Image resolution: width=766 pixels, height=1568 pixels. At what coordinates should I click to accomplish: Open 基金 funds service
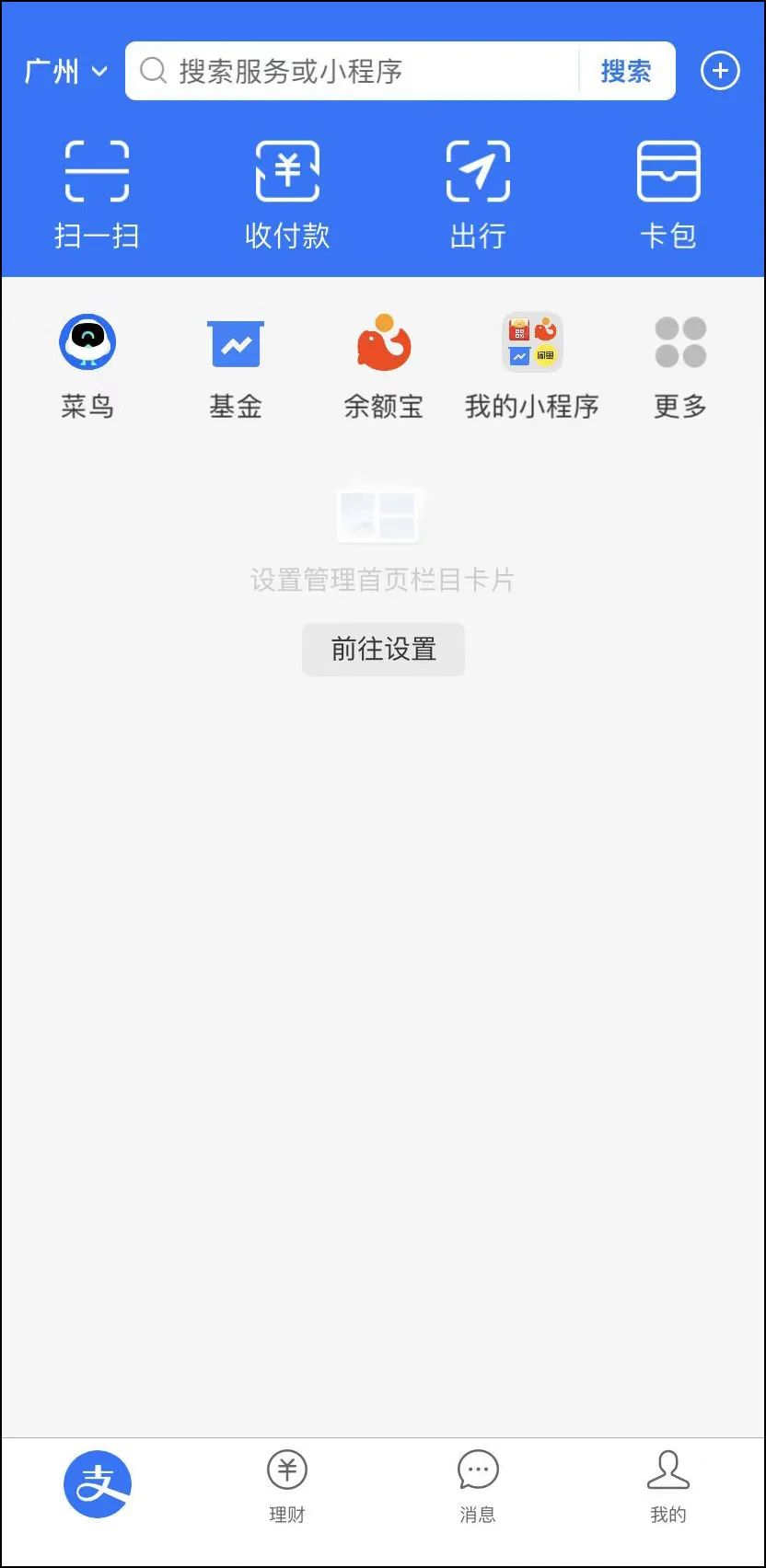pos(236,363)
